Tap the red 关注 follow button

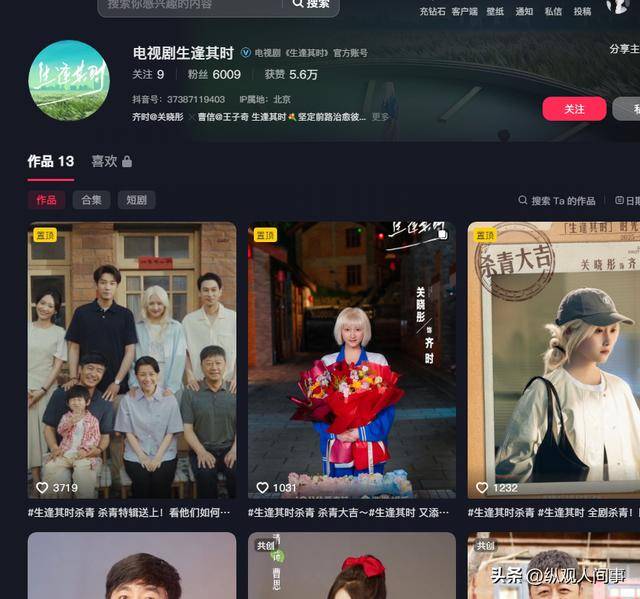pos(574,109)
